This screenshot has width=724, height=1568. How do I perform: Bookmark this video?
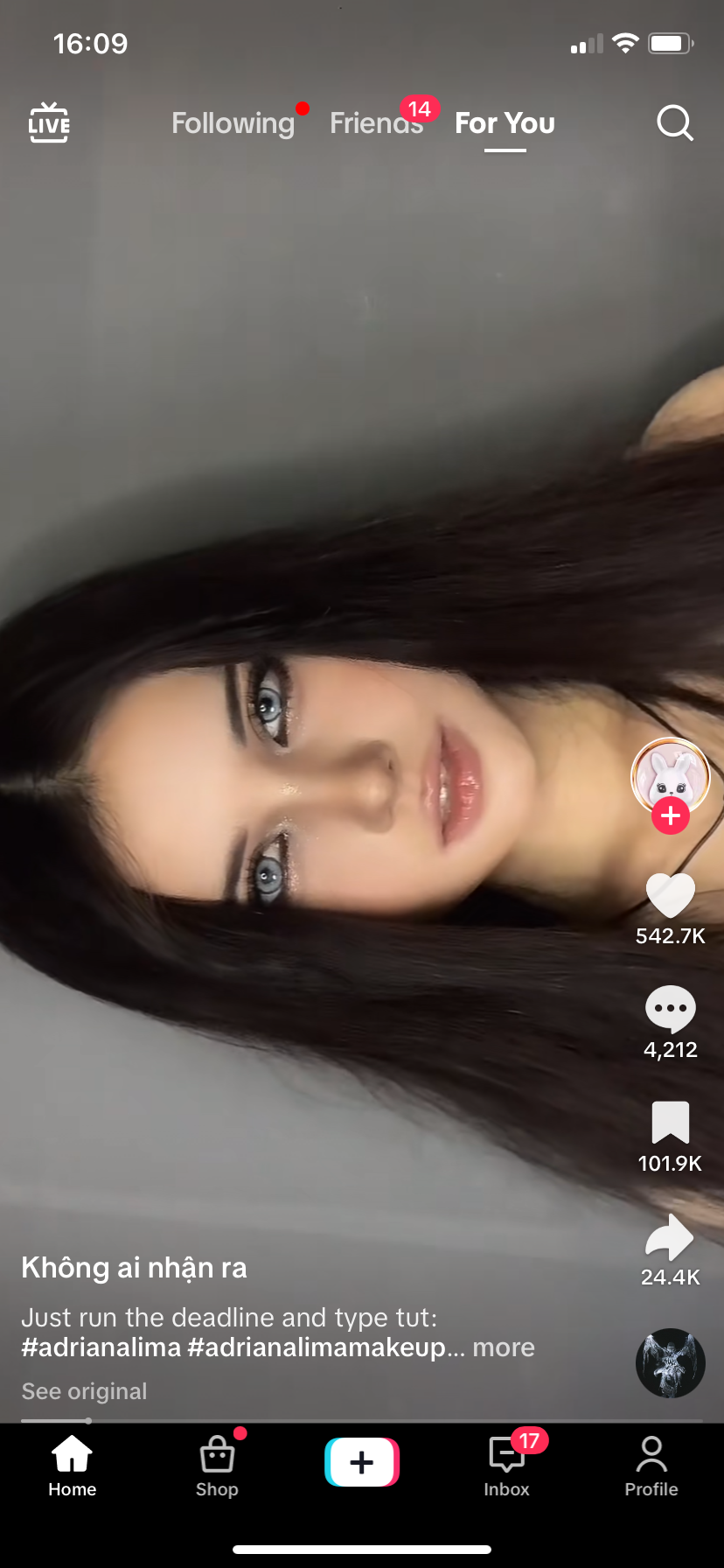[x=670, y=1123]
